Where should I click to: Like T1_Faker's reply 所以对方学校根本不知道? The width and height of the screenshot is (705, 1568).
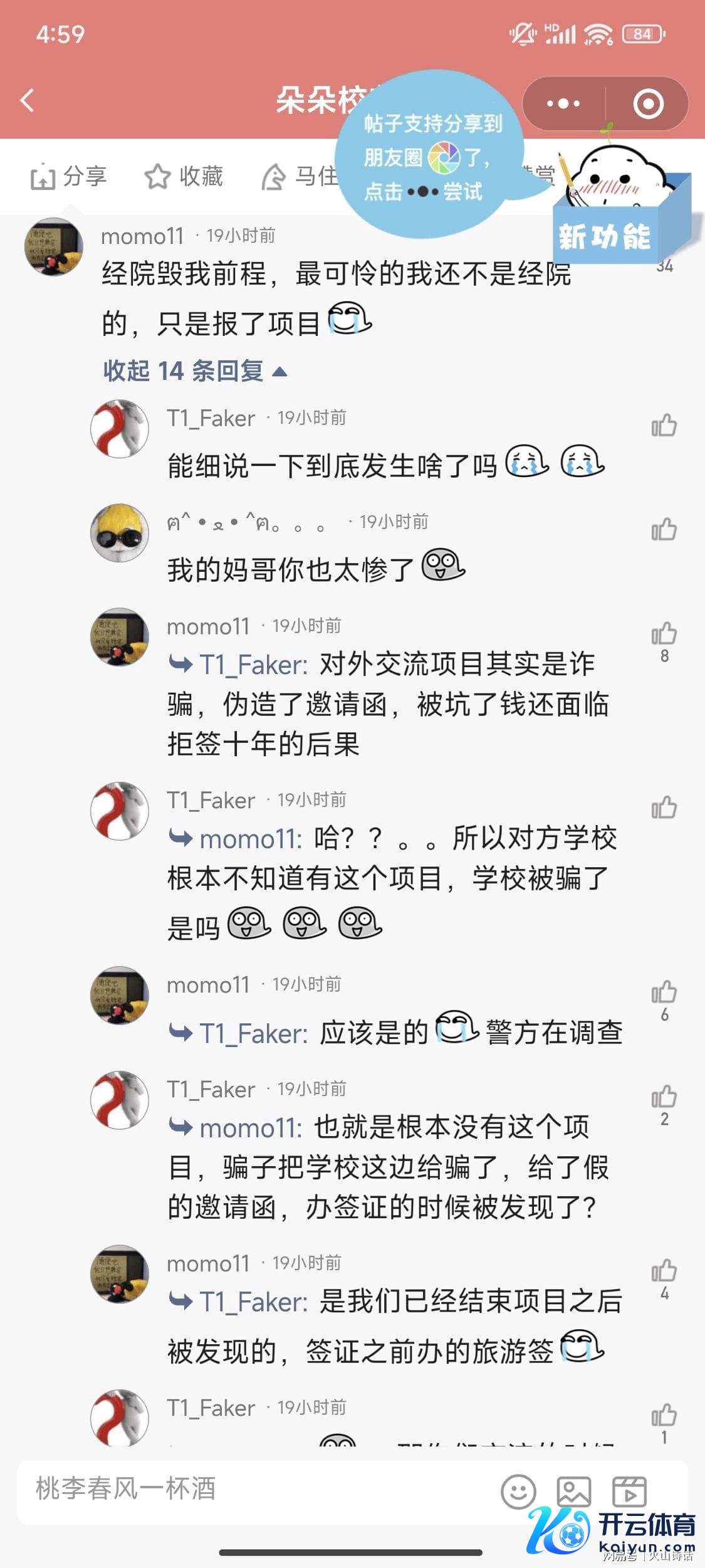point(664,808)
